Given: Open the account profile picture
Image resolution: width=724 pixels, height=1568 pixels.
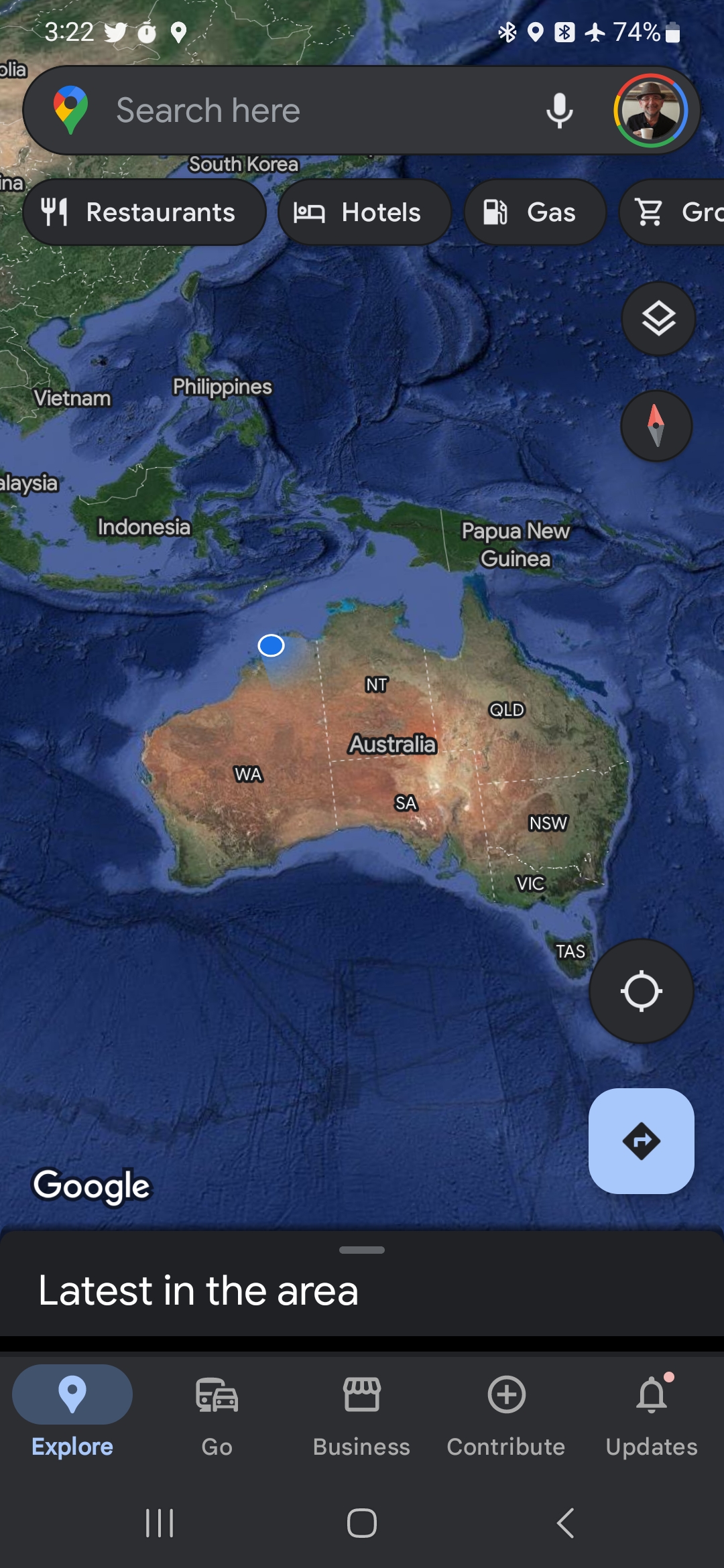Looking at the screenshot, I should coord(650,111).
